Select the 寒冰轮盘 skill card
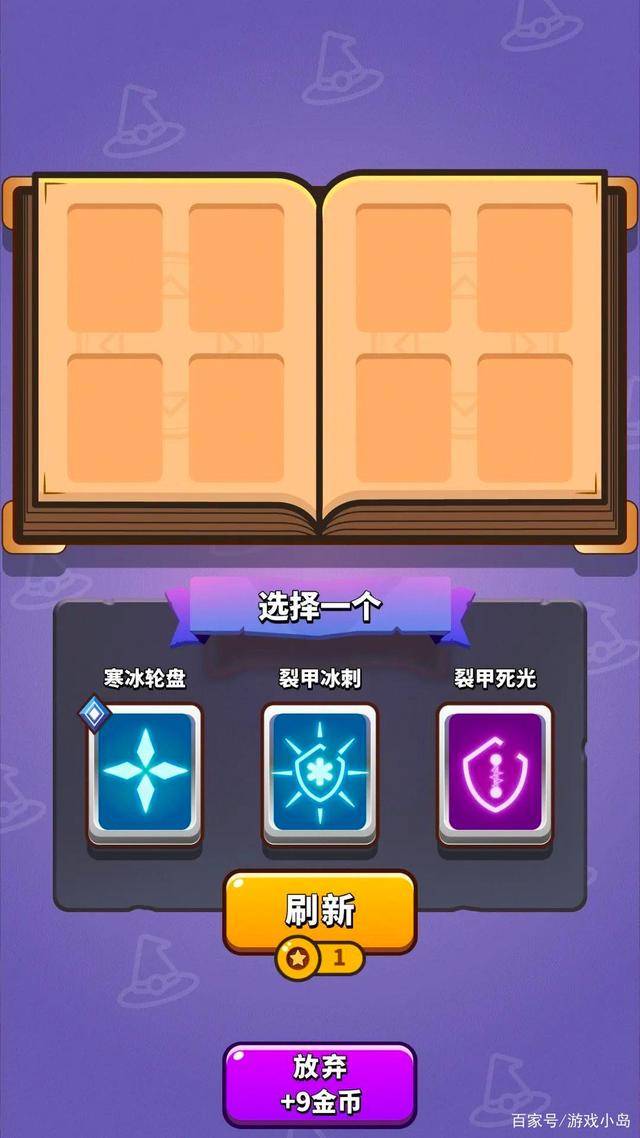This screenshot has height=1138, width=640. point(145,772)
